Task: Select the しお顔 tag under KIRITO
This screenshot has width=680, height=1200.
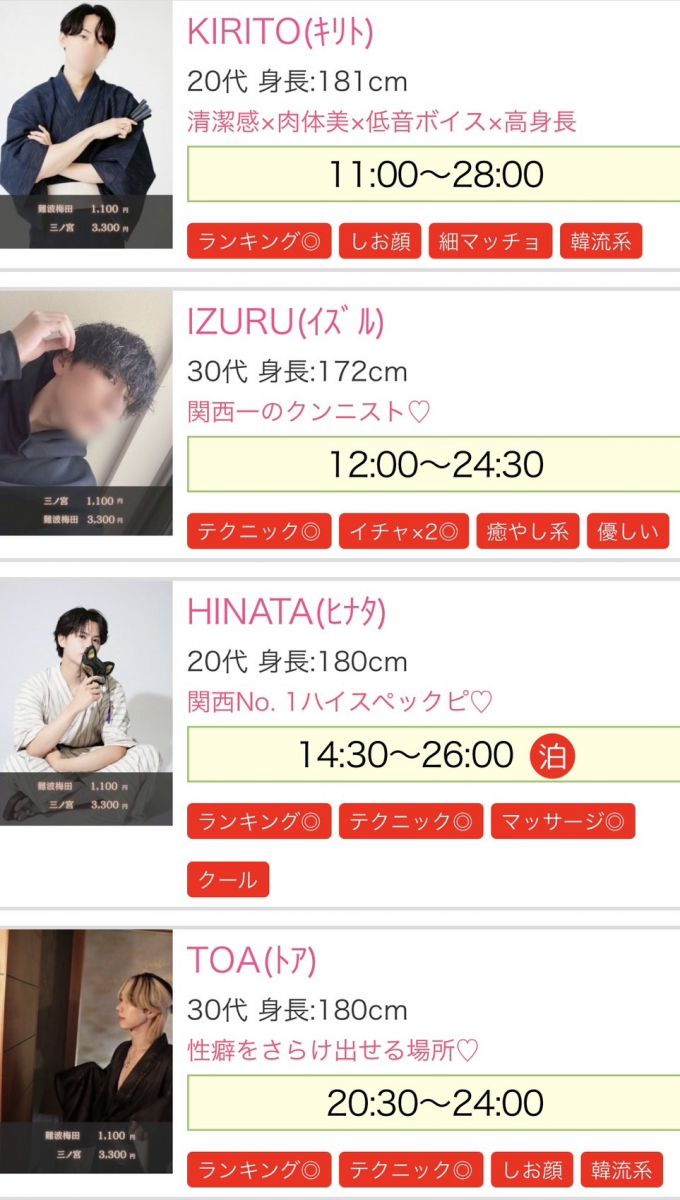Action: 380,241
